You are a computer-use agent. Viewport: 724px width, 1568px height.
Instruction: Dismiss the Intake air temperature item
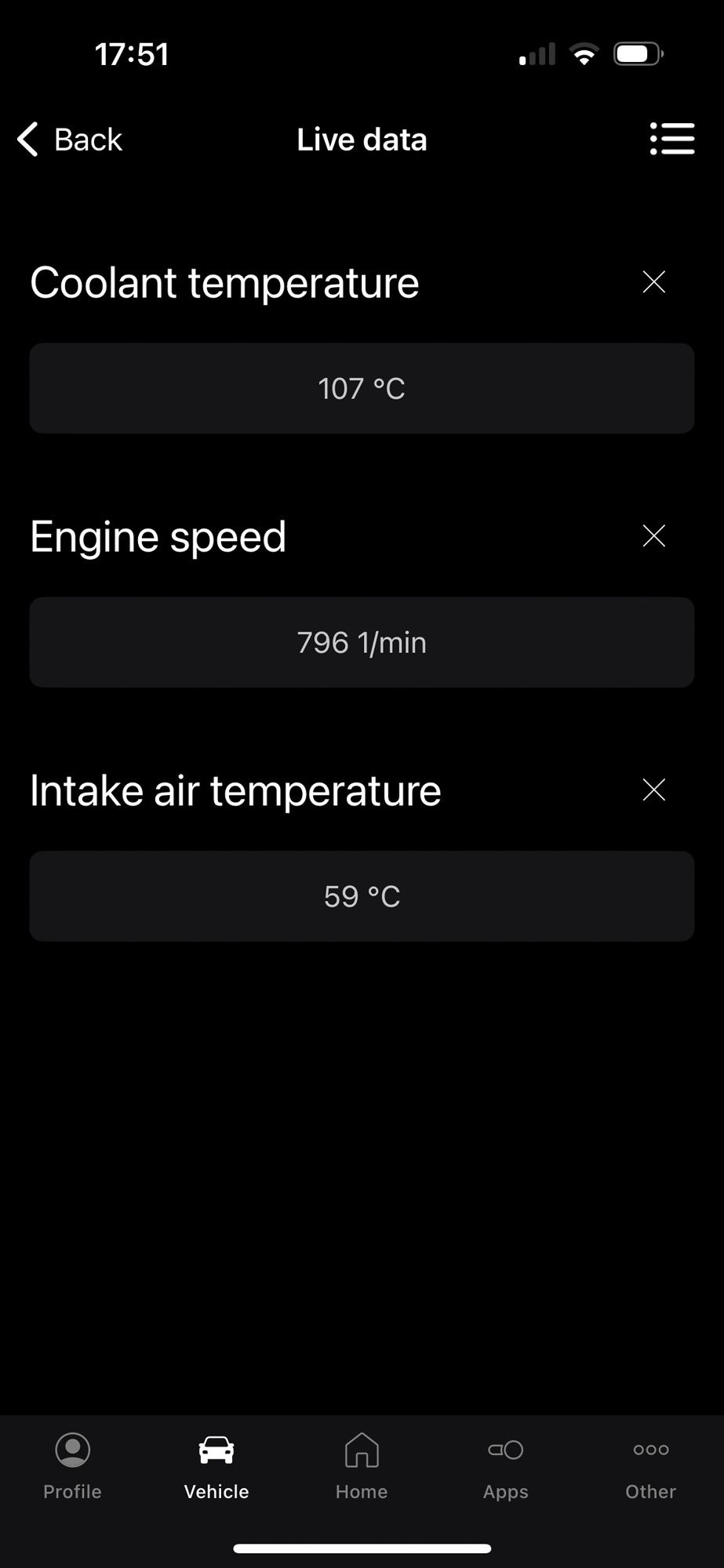(x=654, y=790)
